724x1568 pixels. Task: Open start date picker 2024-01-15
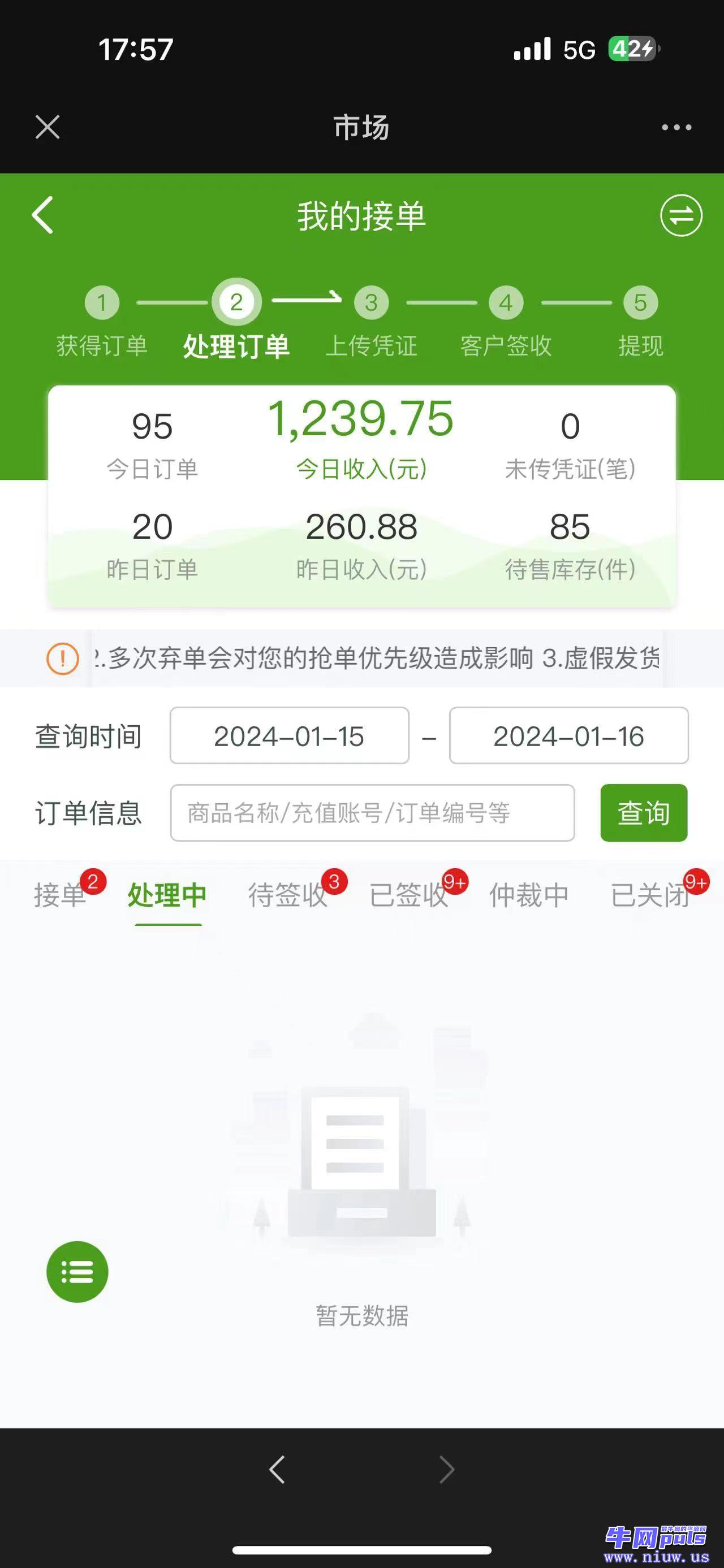click(289, 735)
